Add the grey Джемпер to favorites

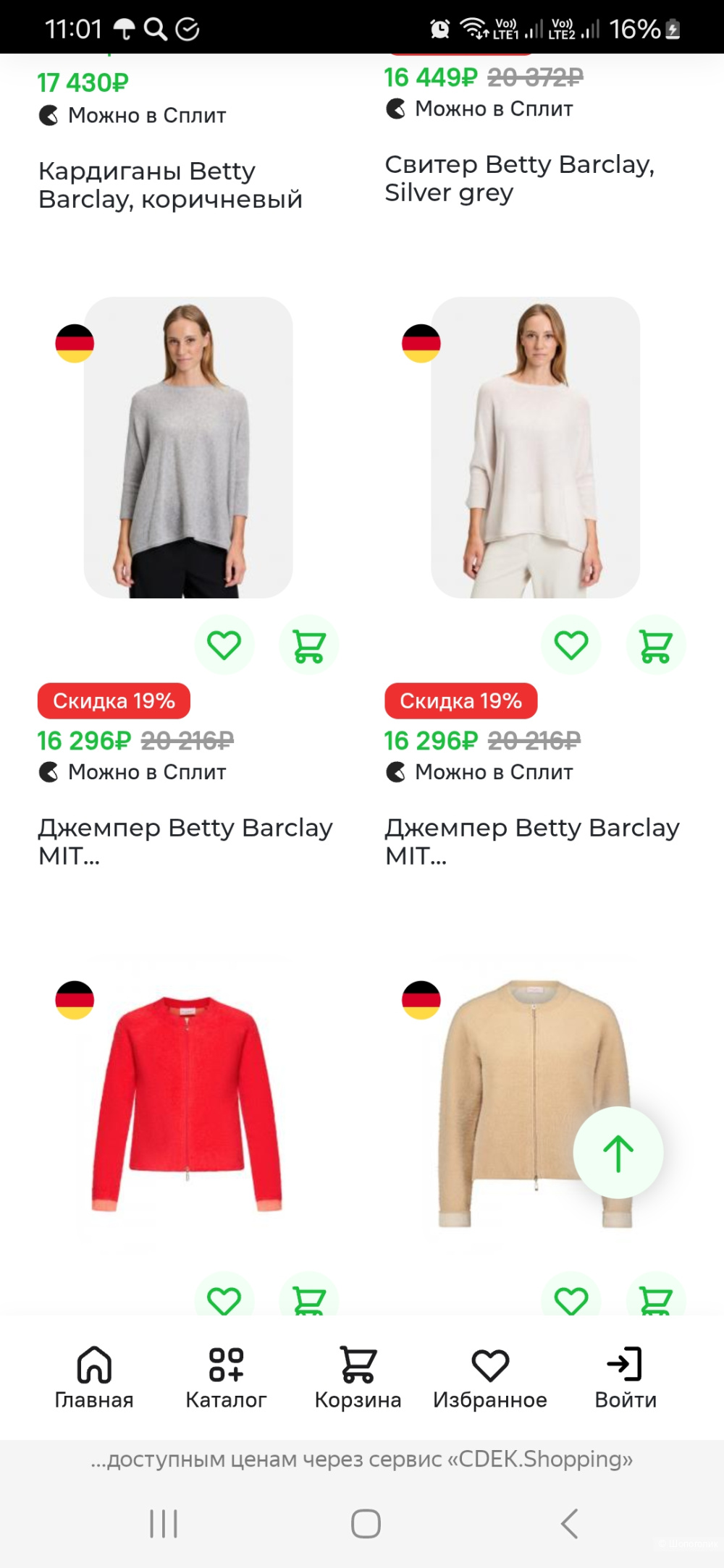[x=224, y=645]
